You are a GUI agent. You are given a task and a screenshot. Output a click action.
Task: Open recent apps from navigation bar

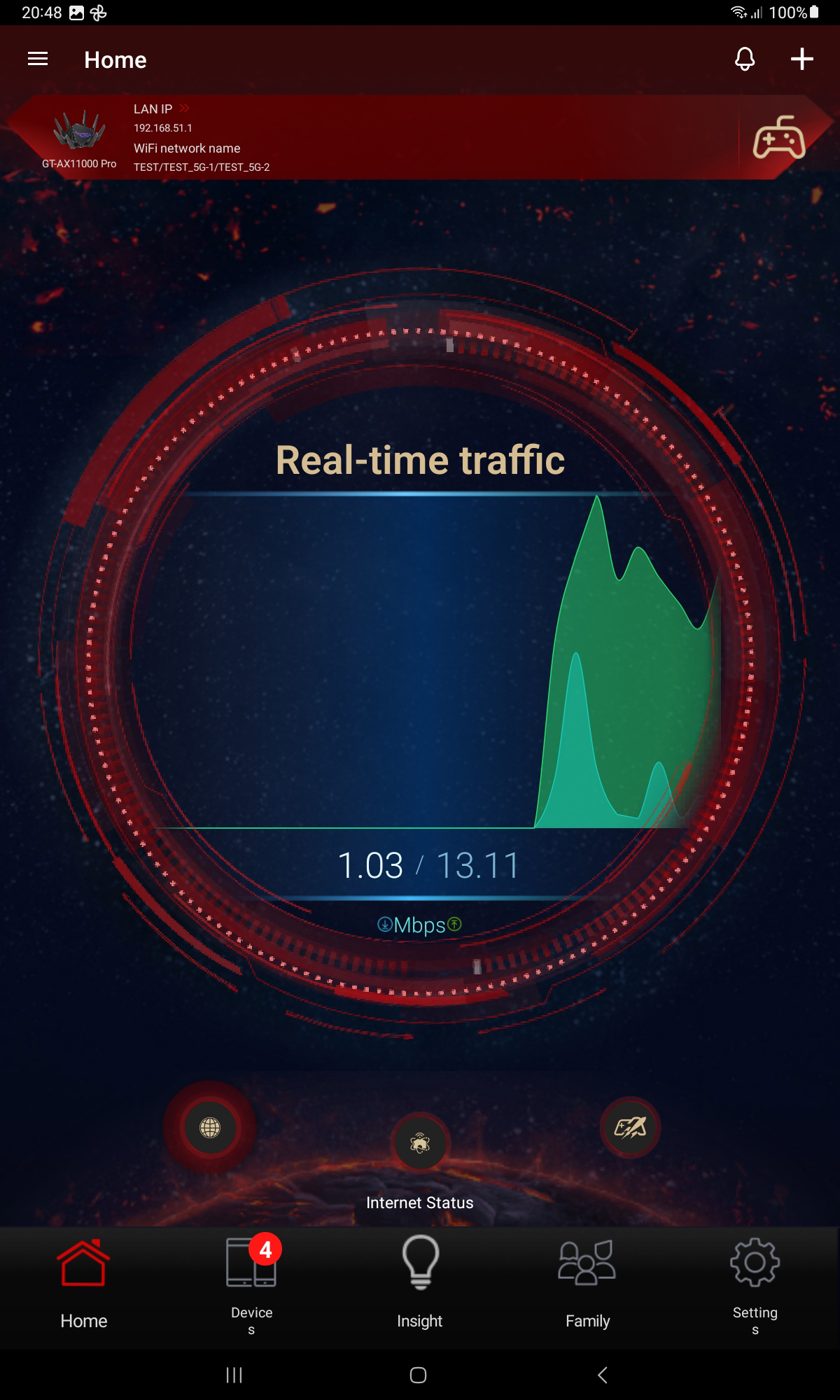(x=234, y=1375)
